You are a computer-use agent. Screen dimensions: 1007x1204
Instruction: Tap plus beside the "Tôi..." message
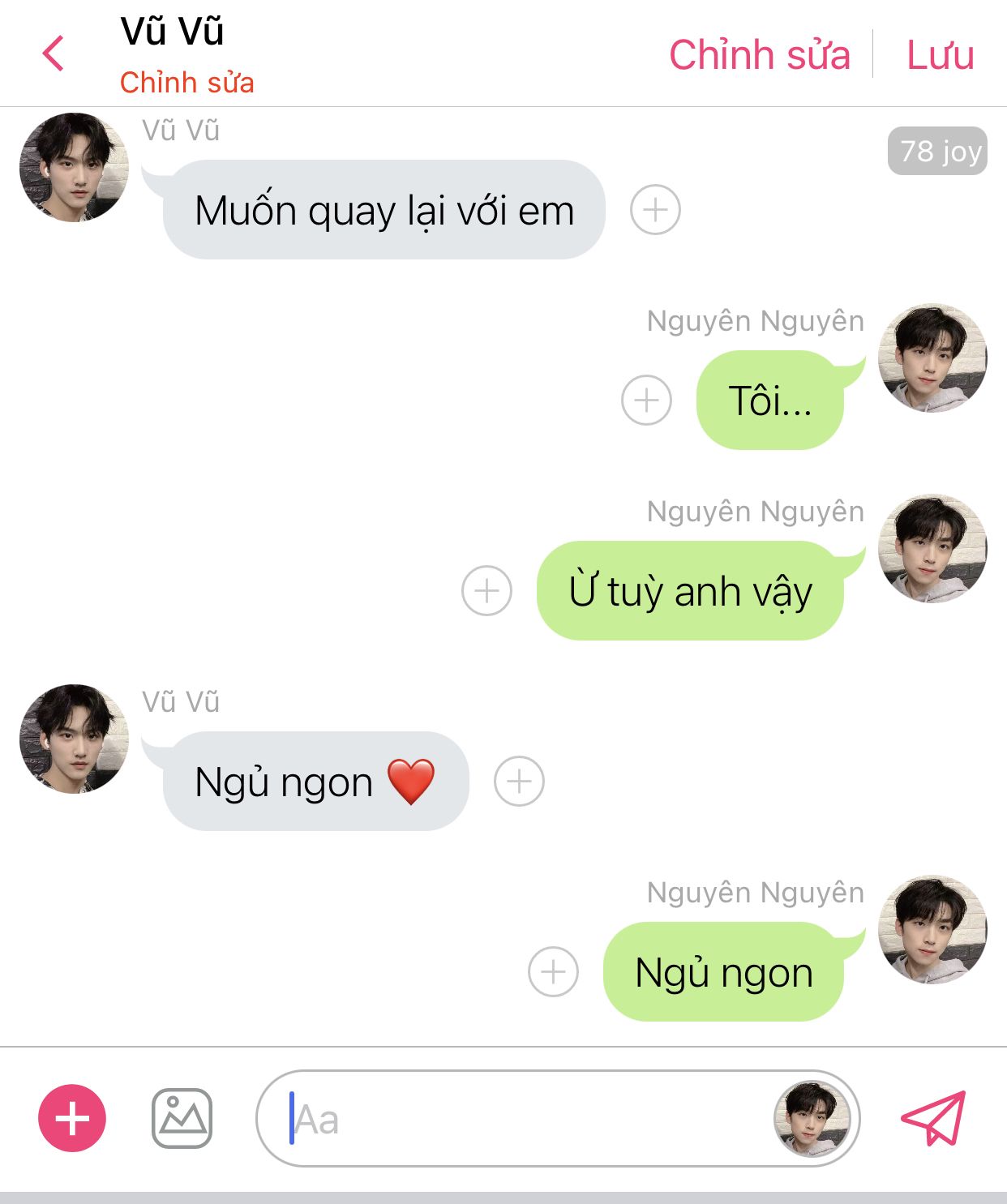[646, 401]
